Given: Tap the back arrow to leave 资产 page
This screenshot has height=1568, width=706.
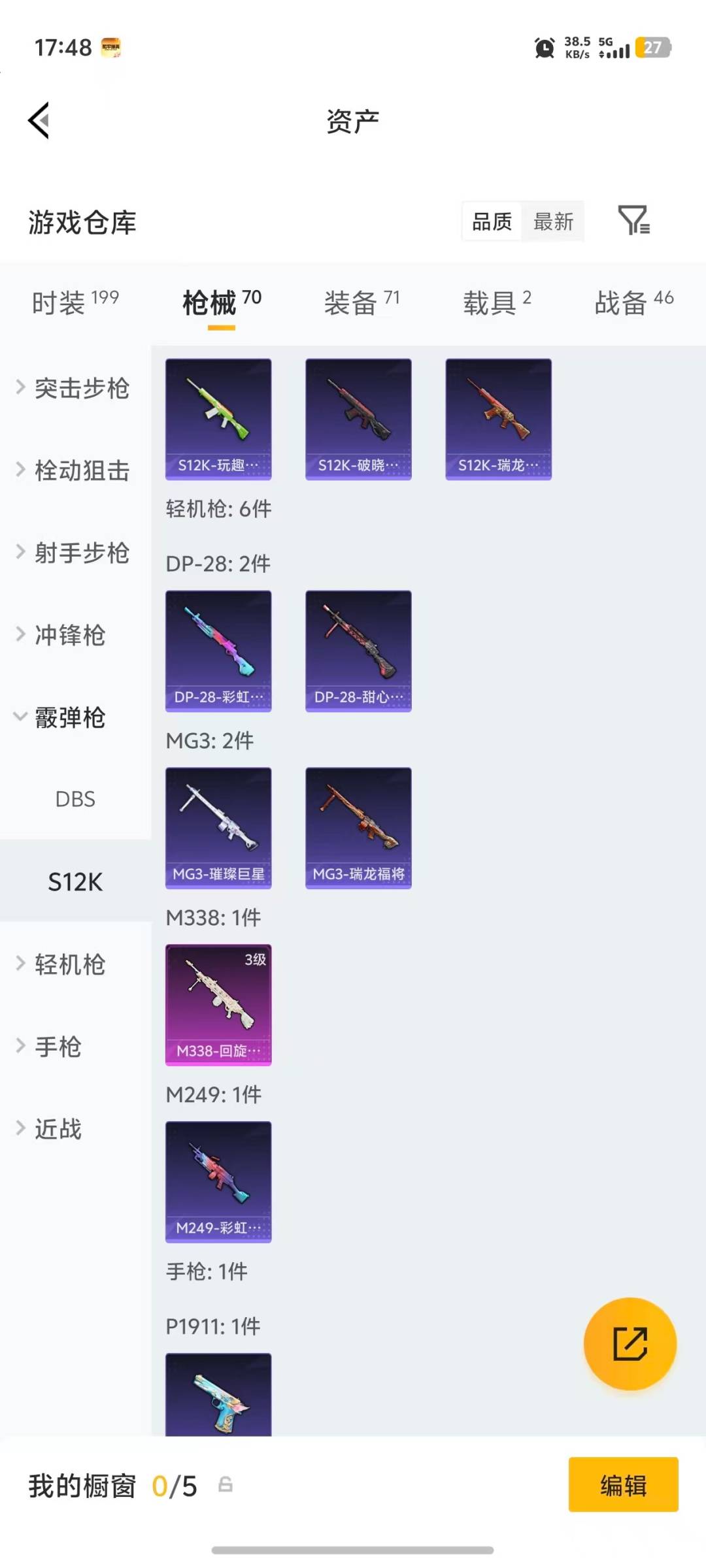Looking at the screenshot, I should [x=41, y=120].
